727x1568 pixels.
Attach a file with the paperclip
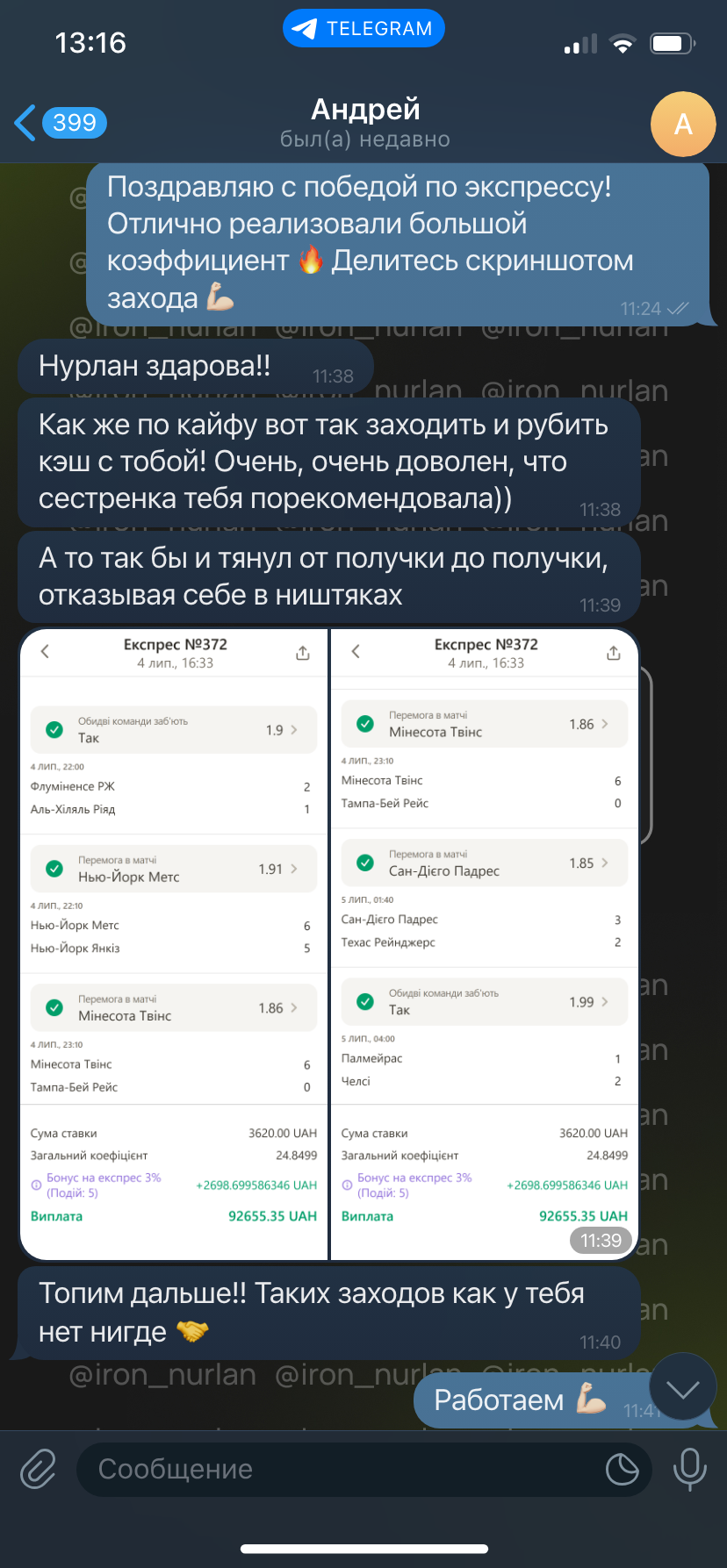pos(39,1469)
